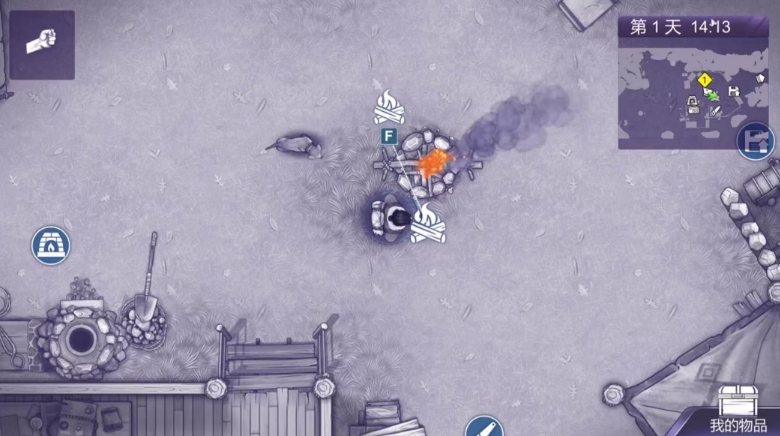Select the campfire icon near character
Viewport: 780px width, 436px height.
click(429, 222)
